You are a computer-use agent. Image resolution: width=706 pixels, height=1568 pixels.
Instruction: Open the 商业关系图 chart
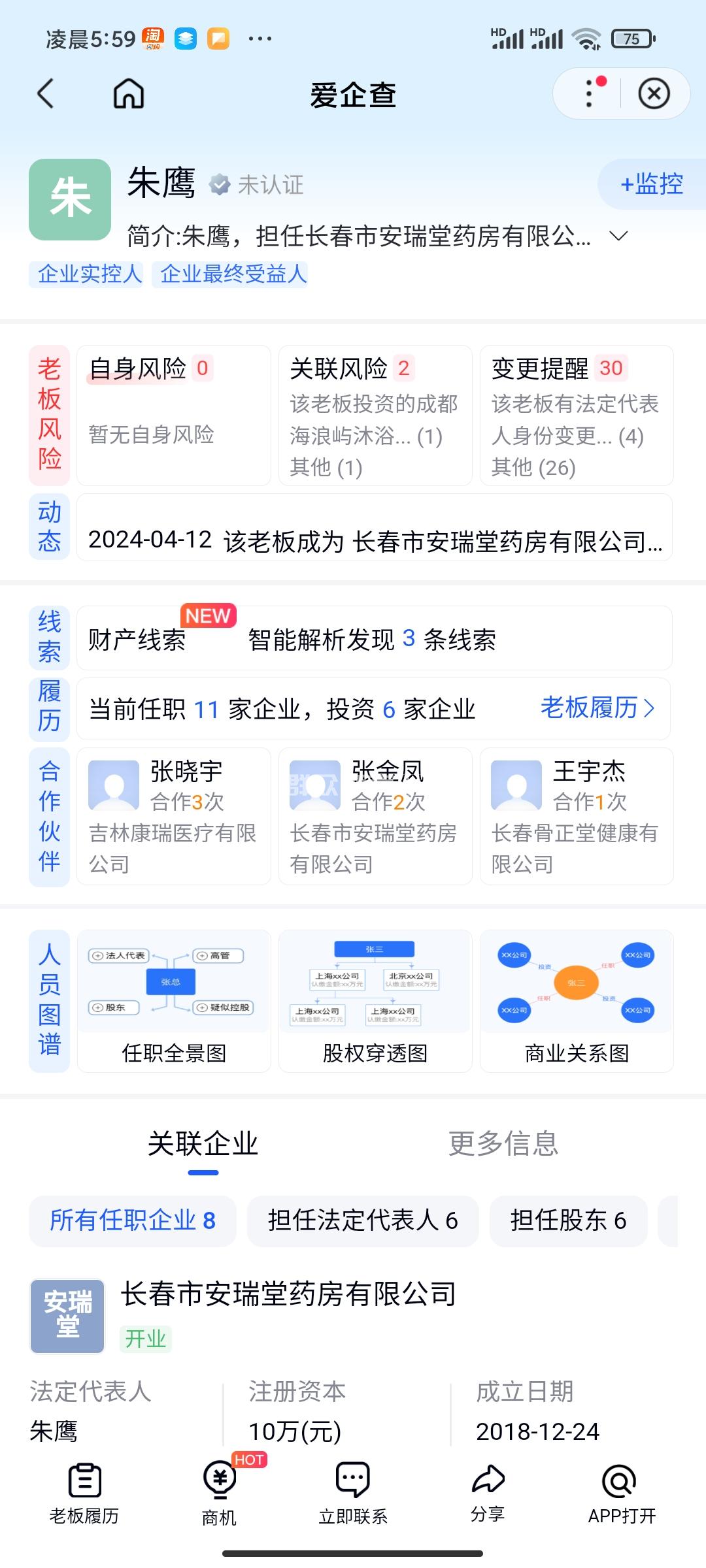tap(576, 1001)
